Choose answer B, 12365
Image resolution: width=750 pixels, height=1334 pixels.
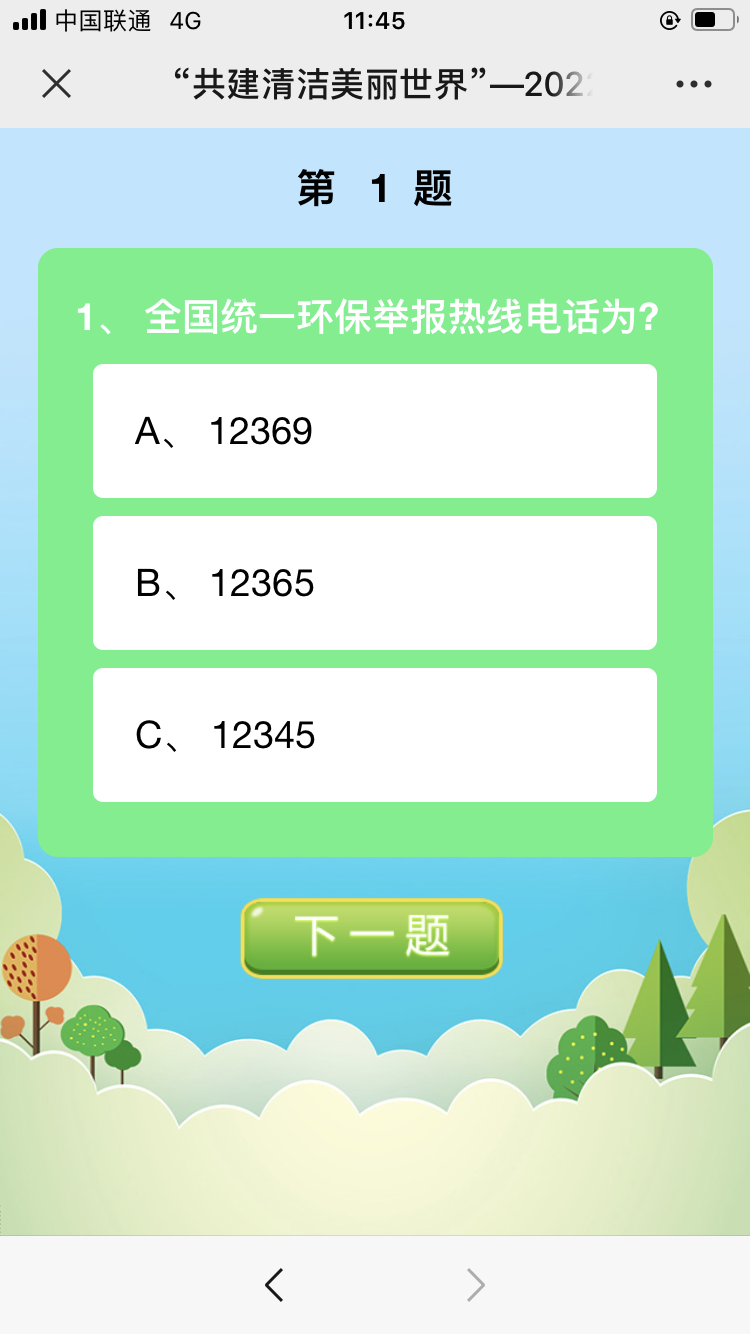point(375,583)
